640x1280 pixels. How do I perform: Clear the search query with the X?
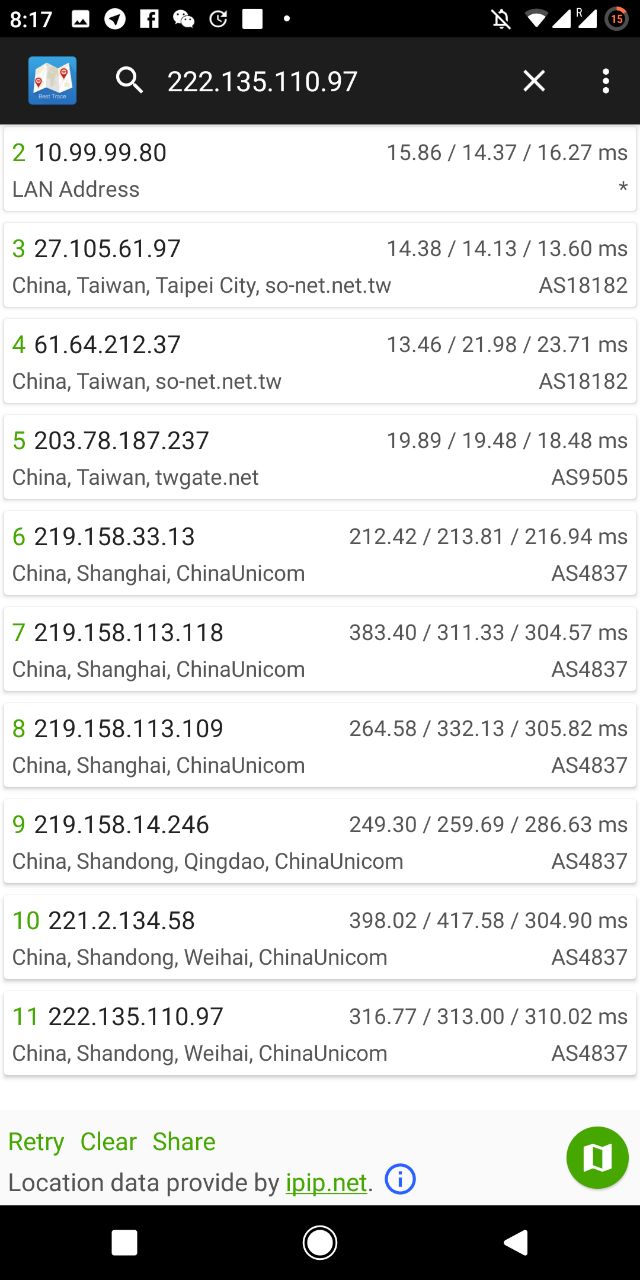534,81
